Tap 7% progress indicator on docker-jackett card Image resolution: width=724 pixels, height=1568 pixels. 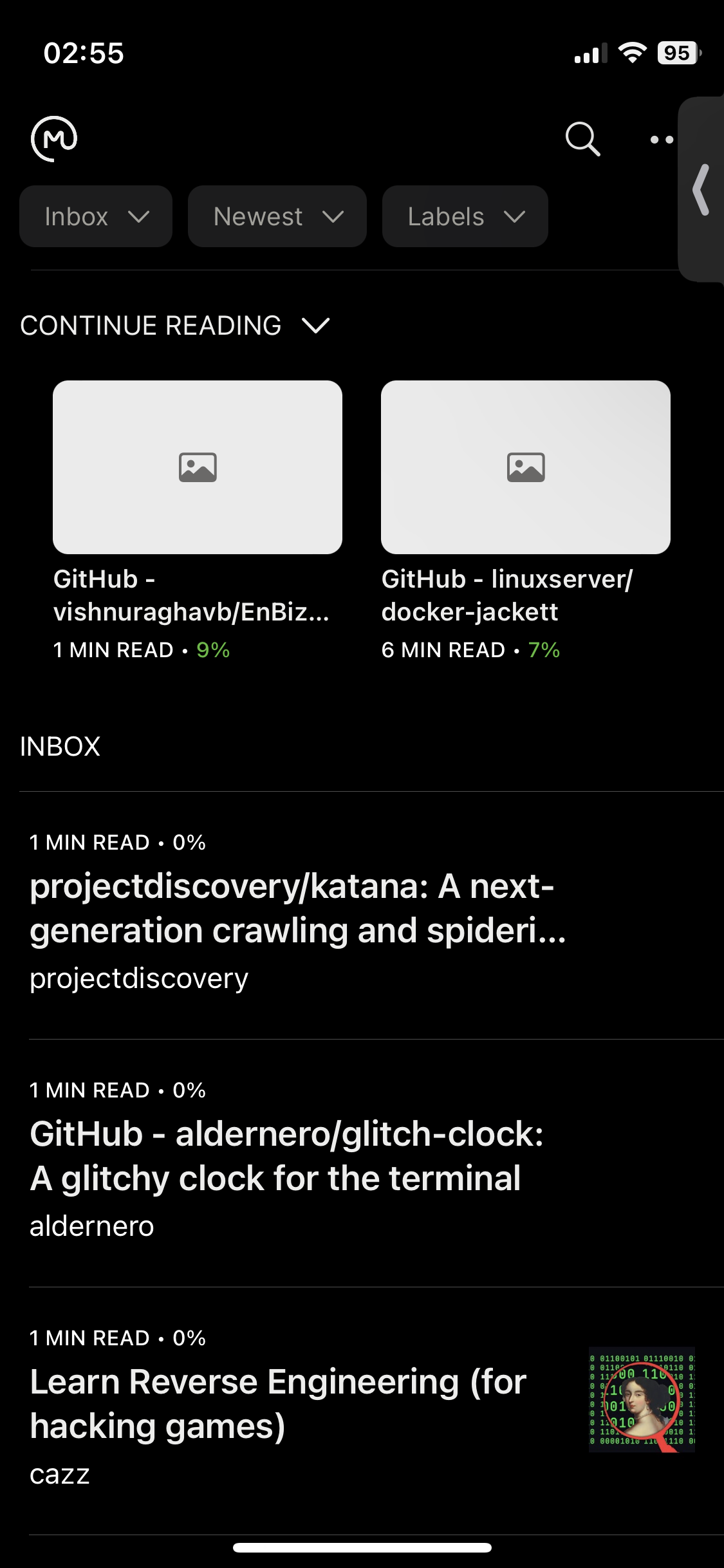click(544, 650)
